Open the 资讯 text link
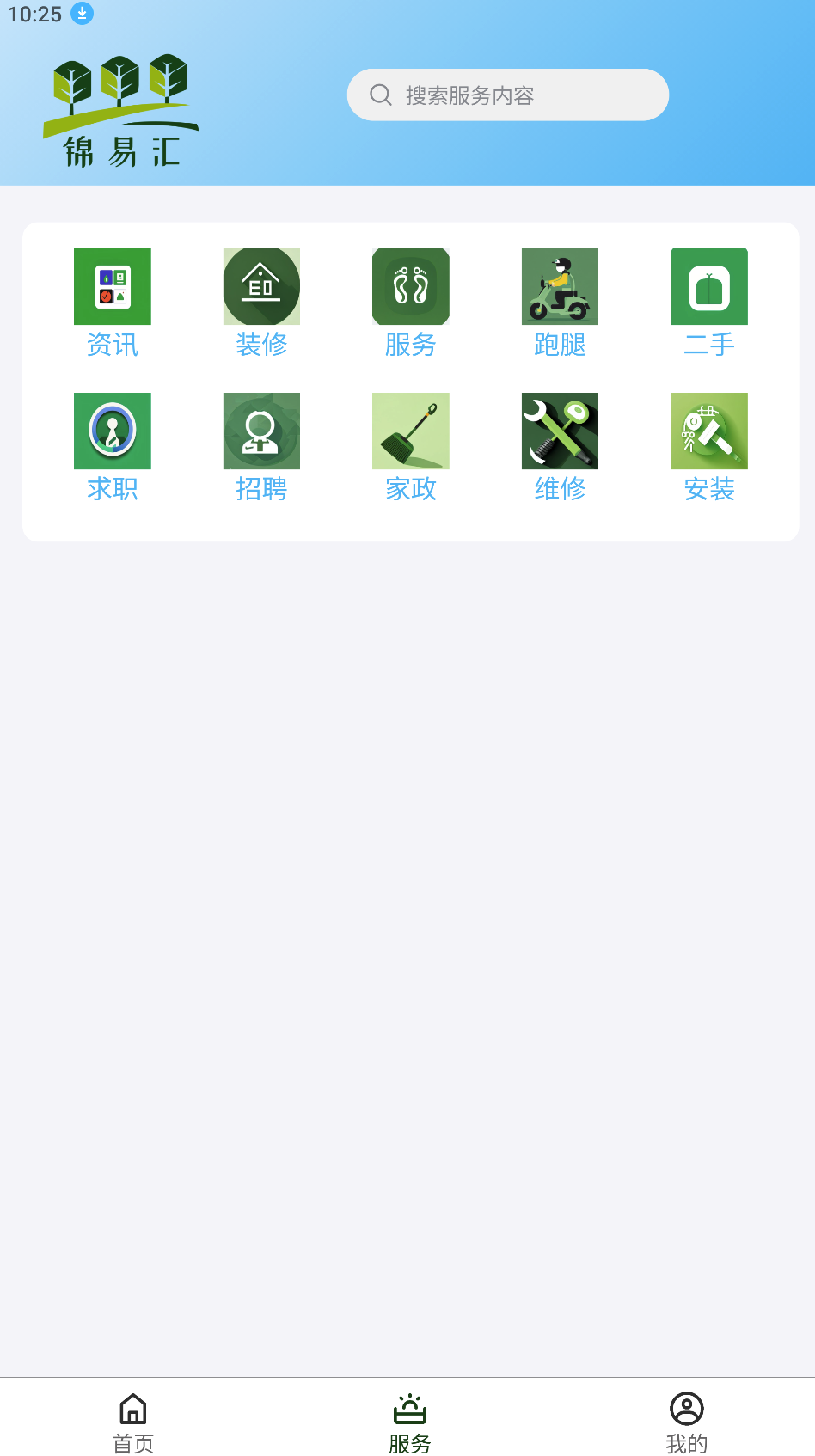Image resolution: width=815 pixels, height=1456 pixels. click(112, 345)
